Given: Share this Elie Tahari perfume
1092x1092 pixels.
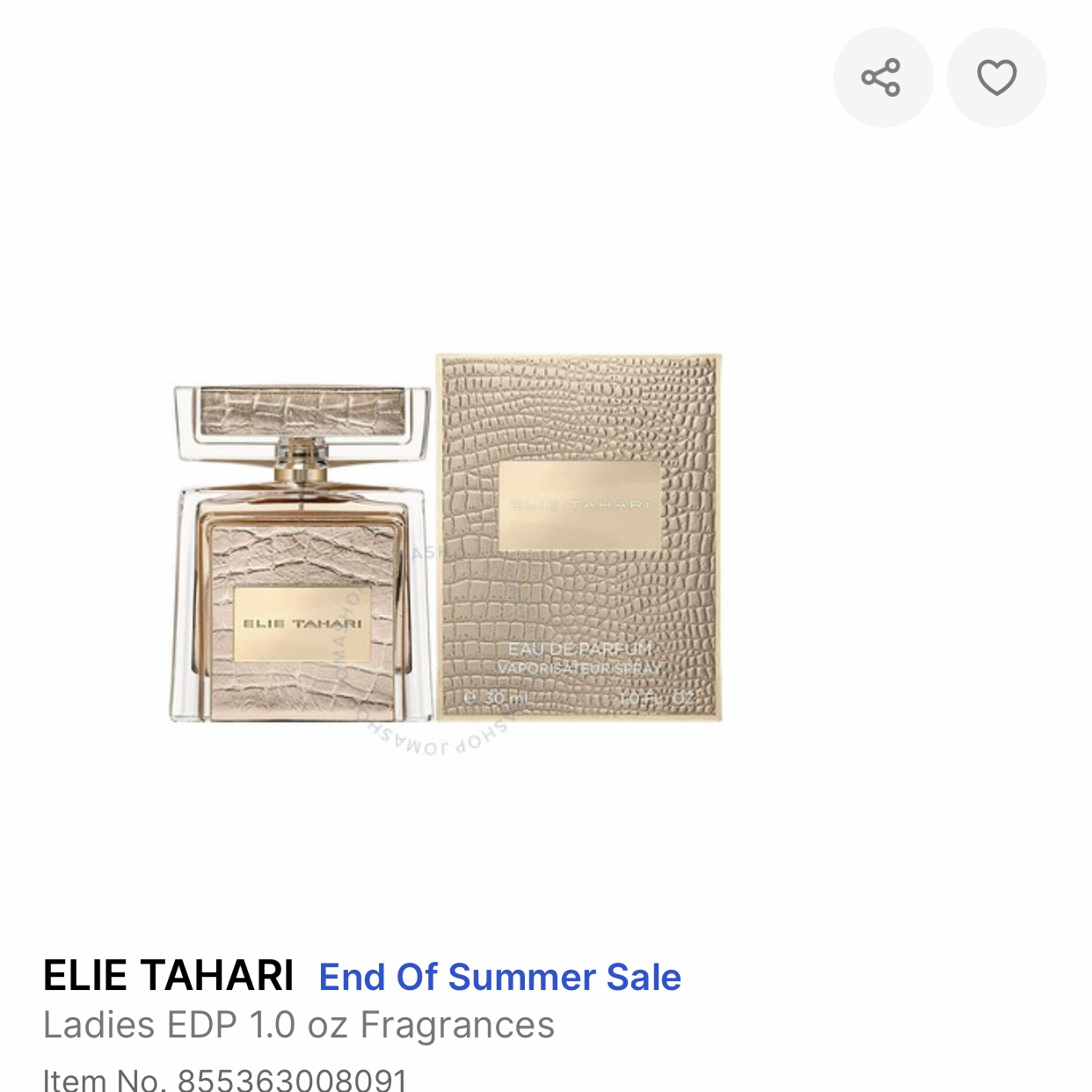Looking at the screenshot, I should pyautogui.click(x=882, y=77).
